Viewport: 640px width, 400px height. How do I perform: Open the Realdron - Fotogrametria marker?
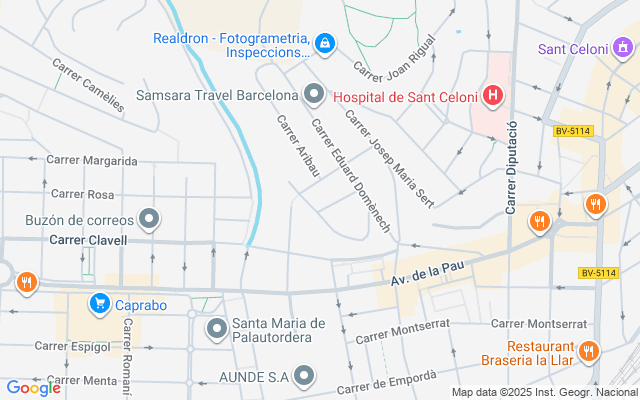click(x=325, y=43)
